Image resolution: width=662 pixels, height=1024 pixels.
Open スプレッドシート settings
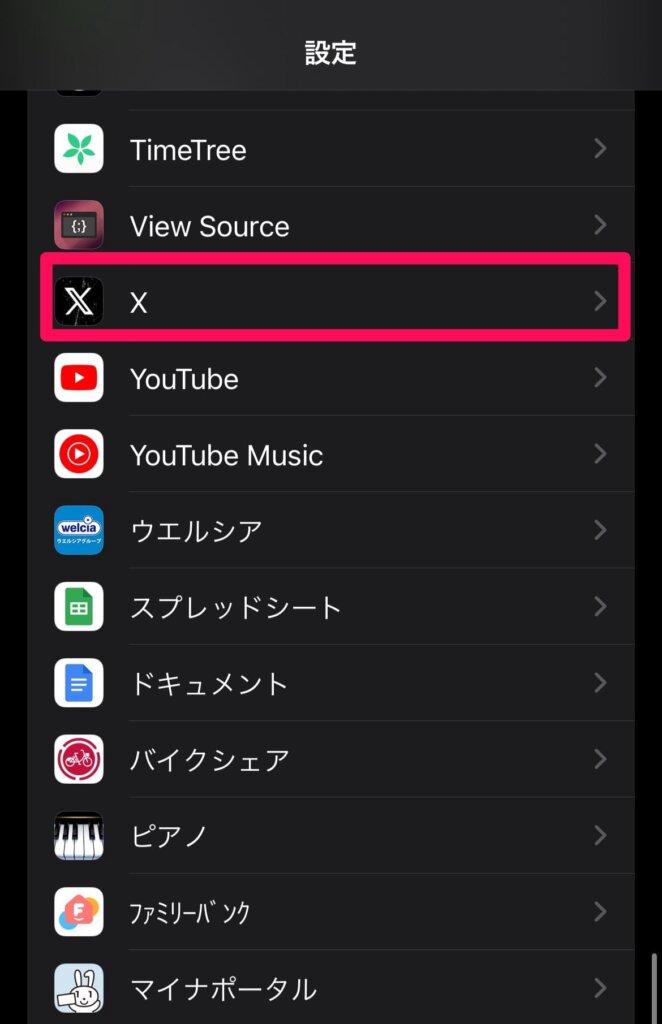point(330,607)
